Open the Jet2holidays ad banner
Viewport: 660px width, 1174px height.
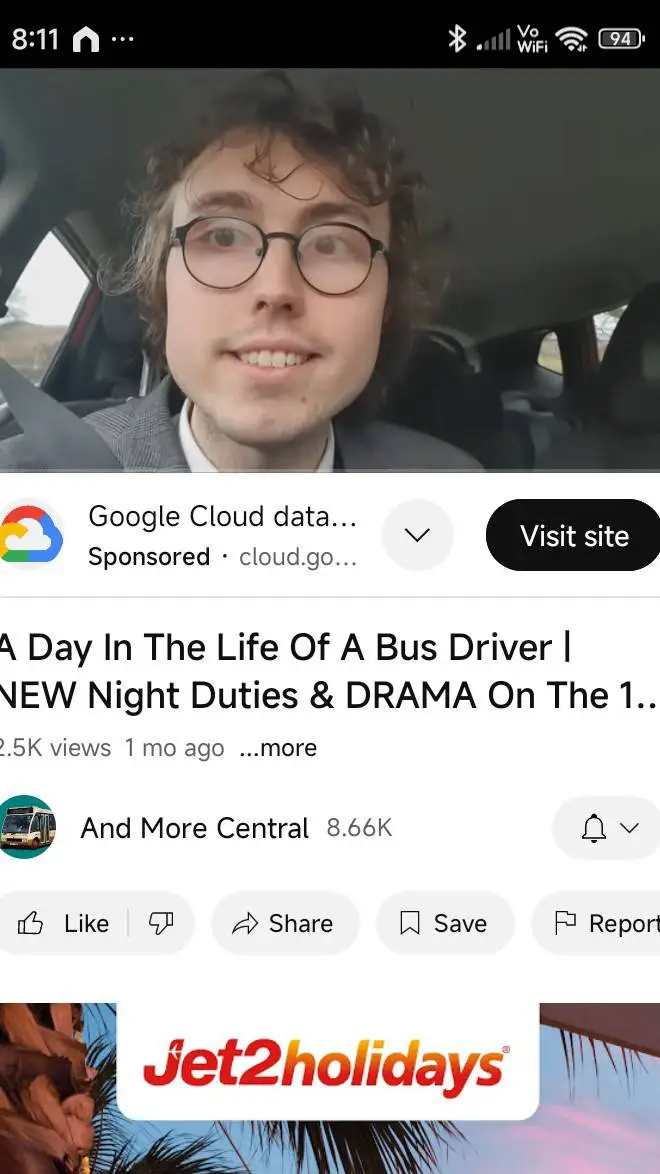pyautogui.click(x=328, y=1070)
